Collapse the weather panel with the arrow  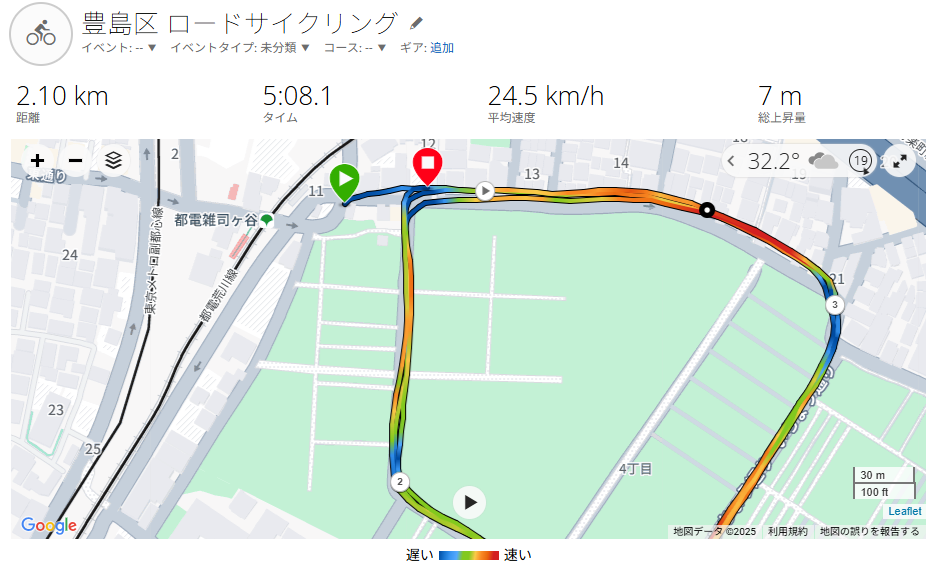732,161
